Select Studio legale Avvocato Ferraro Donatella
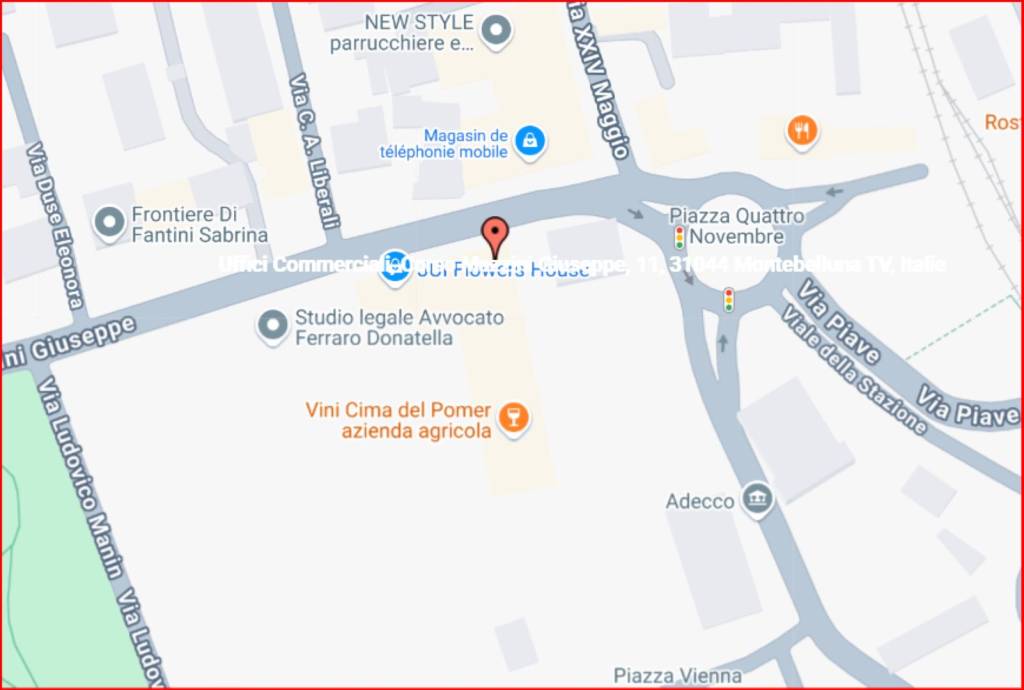Viewport: 1024px width, 690px height. click(x=272, y=326)
